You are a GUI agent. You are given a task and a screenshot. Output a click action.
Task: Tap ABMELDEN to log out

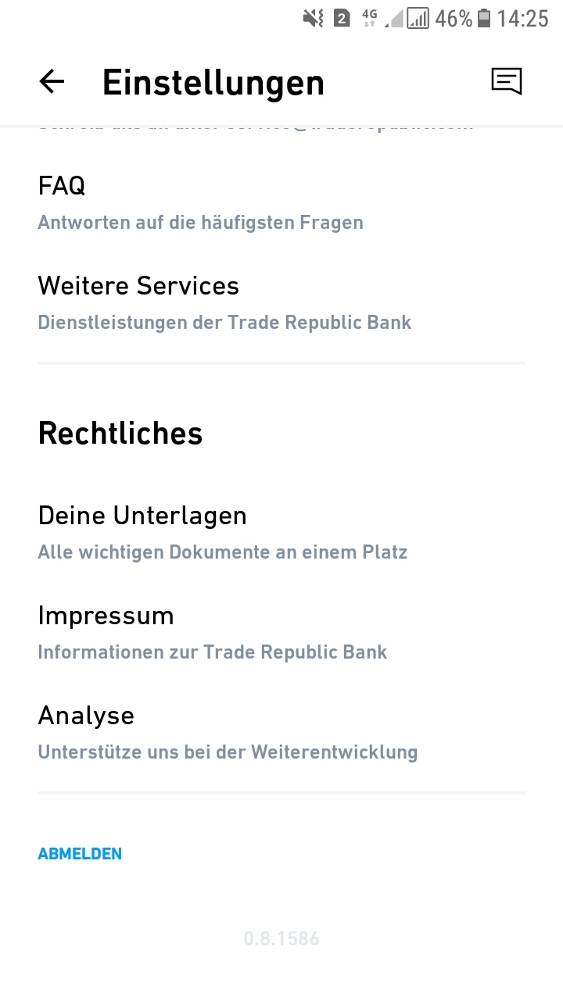click(x=80, y=853)
